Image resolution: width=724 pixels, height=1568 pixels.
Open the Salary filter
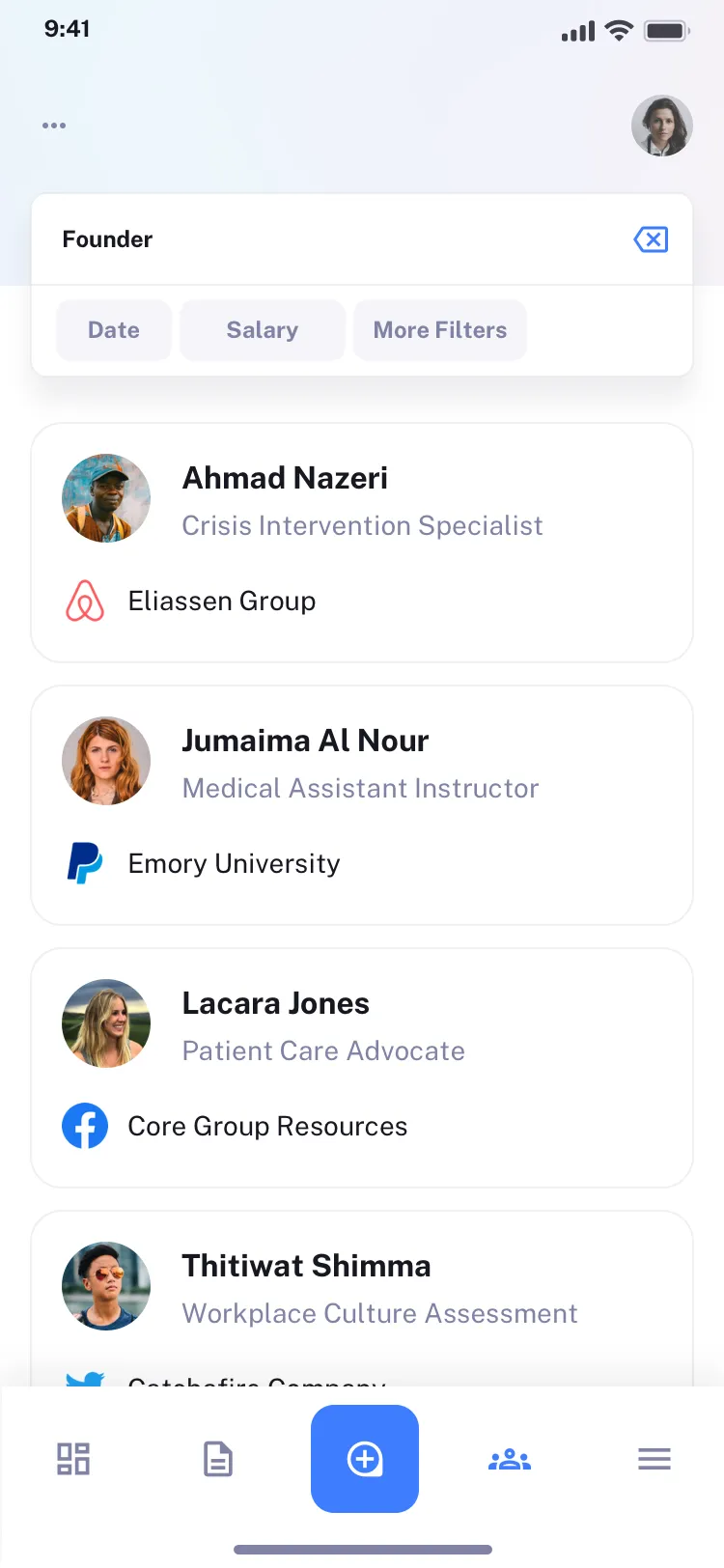click(x=263, y=330)
